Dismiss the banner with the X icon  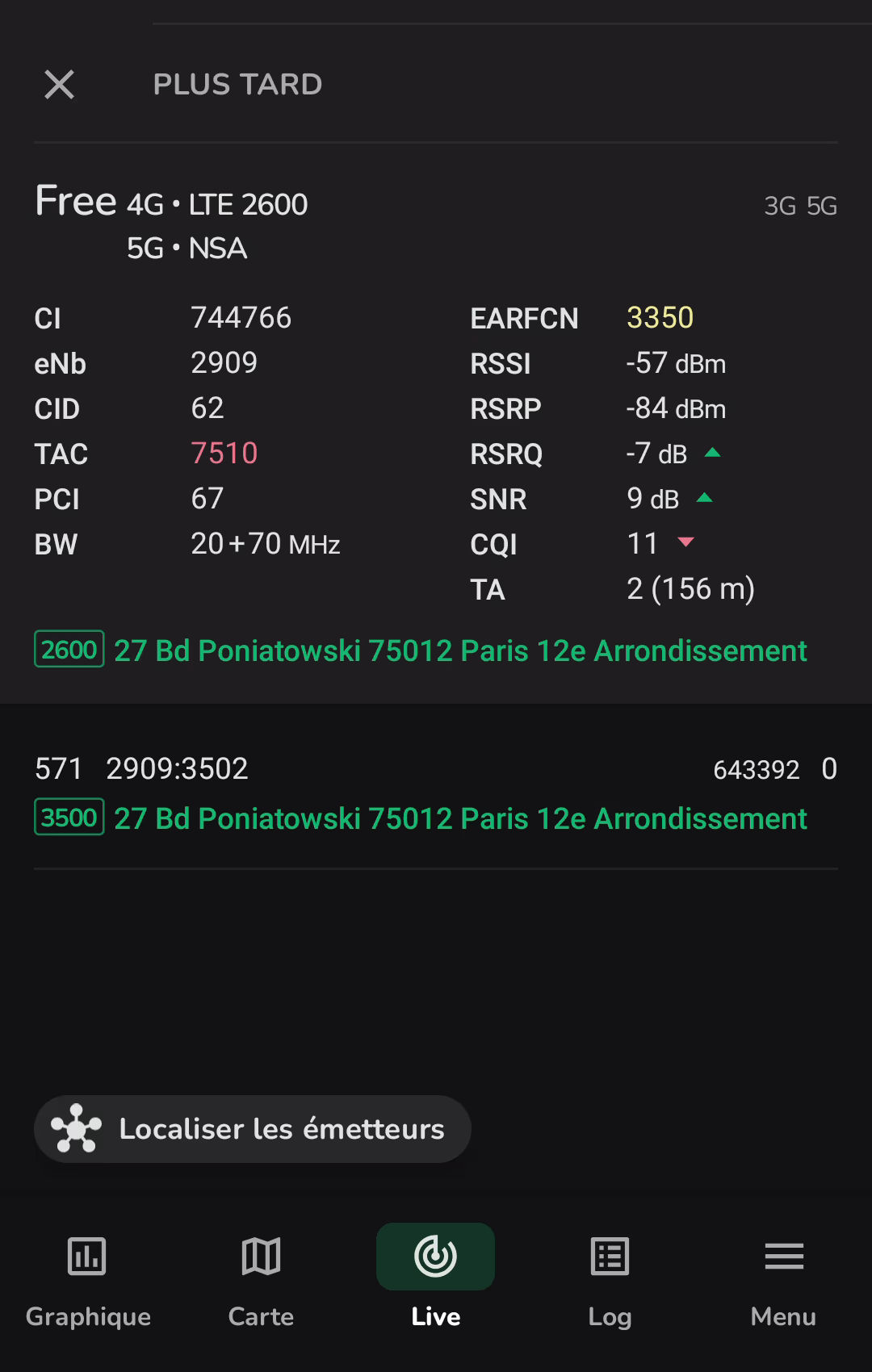click(59, 85)
